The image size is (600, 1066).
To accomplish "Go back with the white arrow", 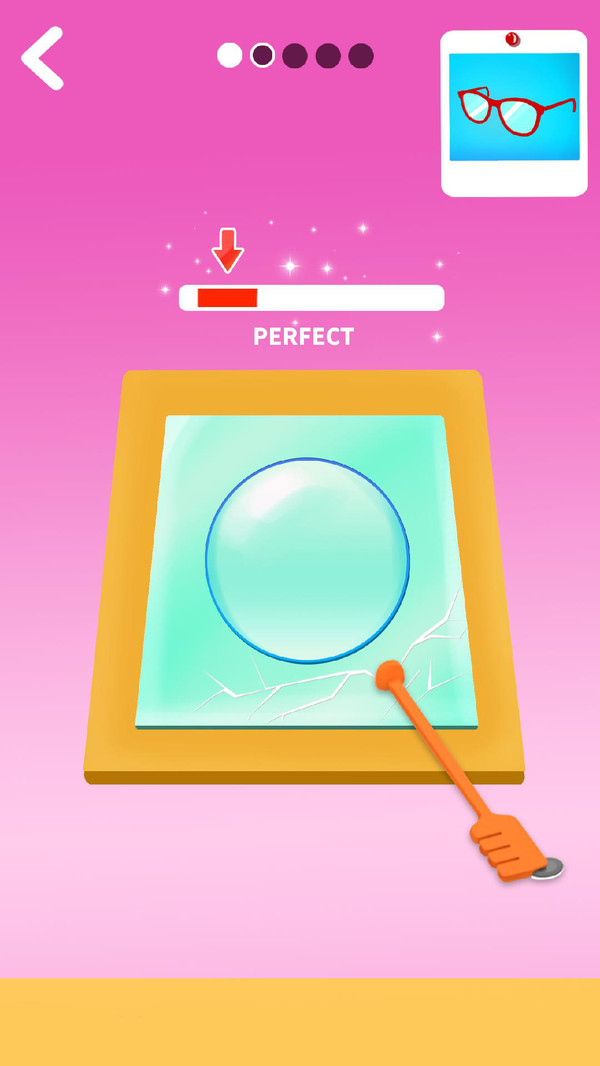I will click(x=42, y=58).
